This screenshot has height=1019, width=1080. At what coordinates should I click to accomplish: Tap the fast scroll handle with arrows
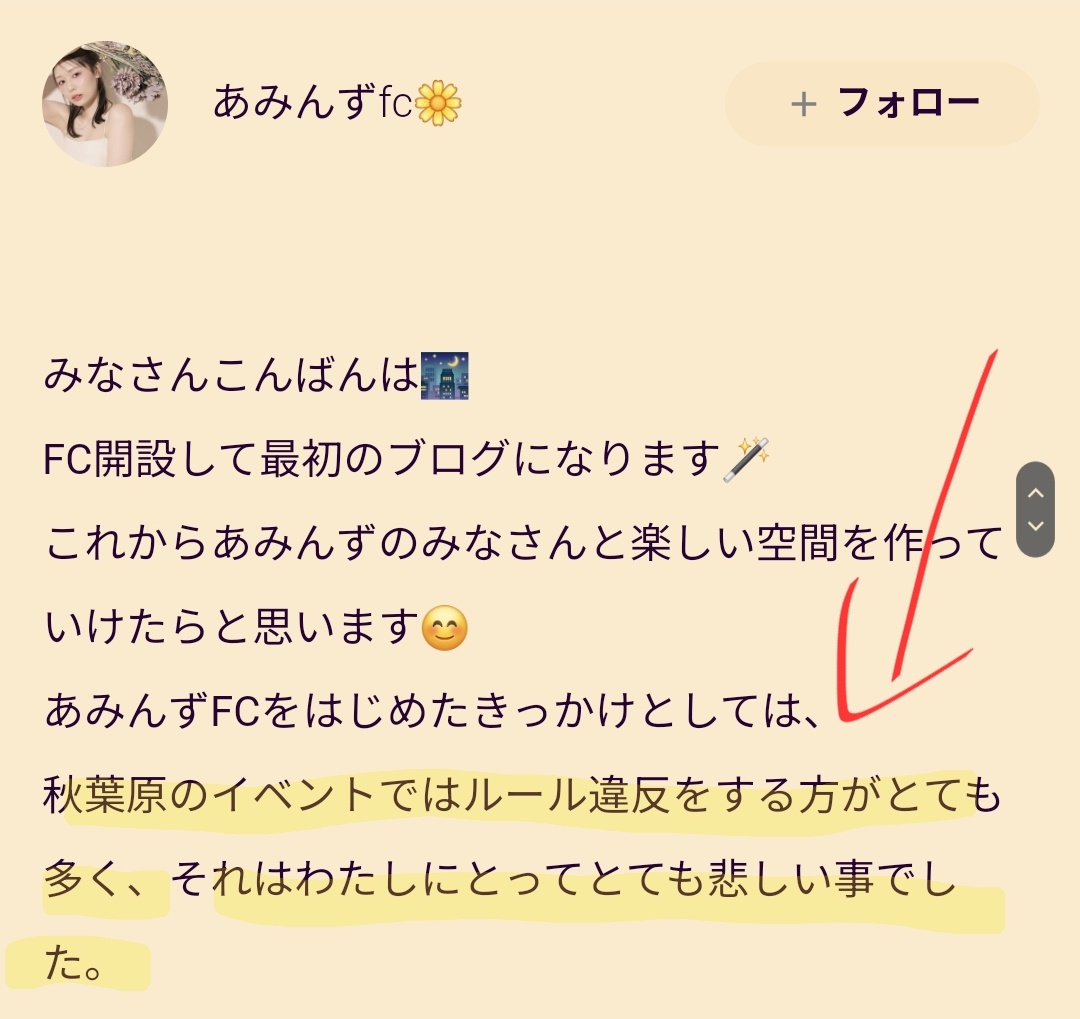1035,509
